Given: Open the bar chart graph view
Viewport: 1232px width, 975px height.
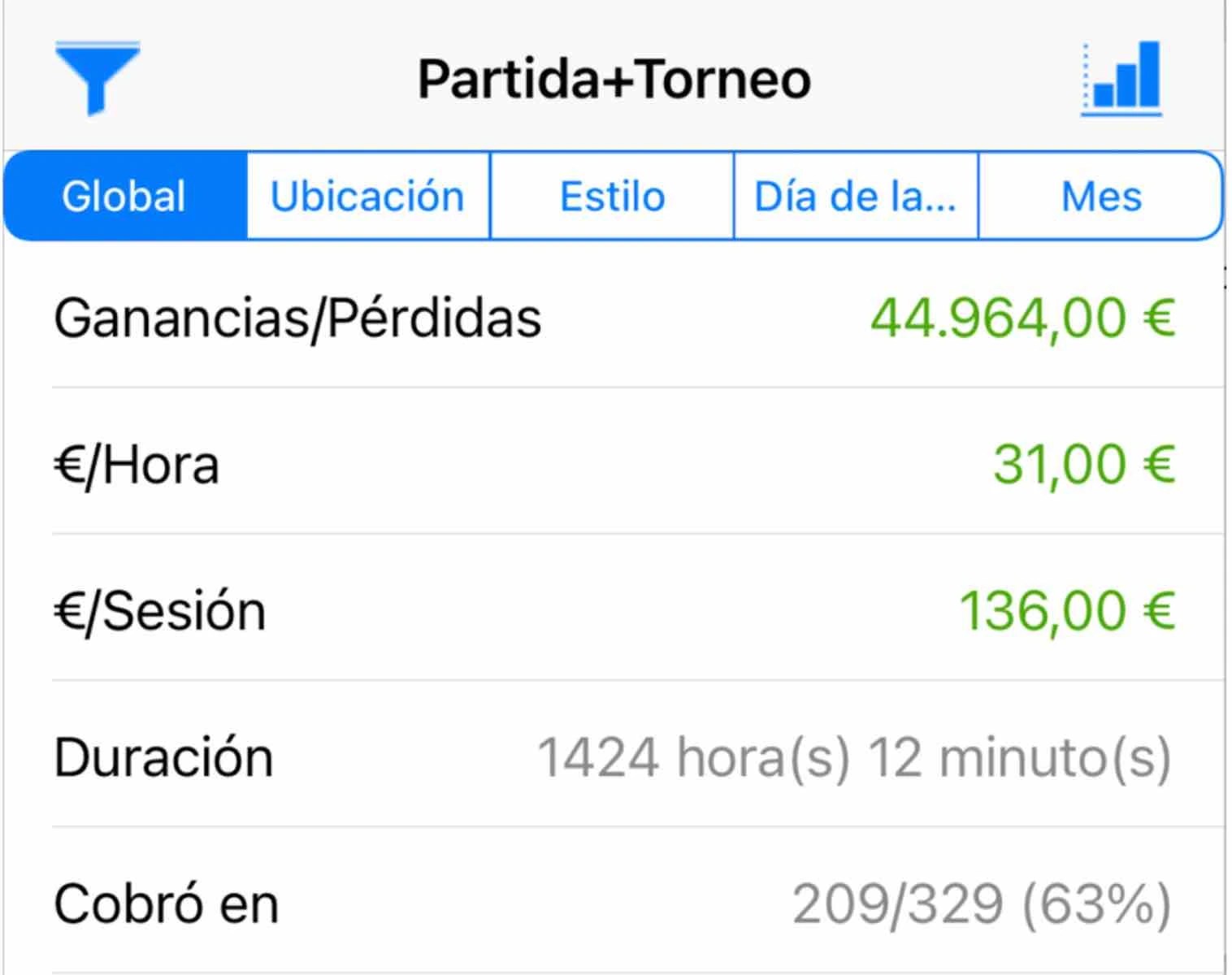Looking at the screenshot, I should [x=1121, y=77].
